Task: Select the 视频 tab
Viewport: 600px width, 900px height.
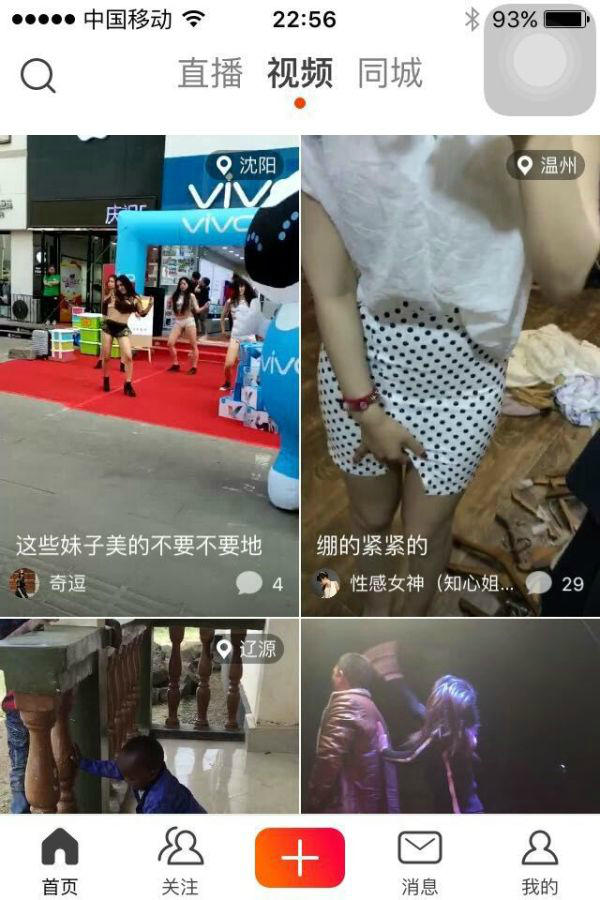Action: tap(300, 74)
